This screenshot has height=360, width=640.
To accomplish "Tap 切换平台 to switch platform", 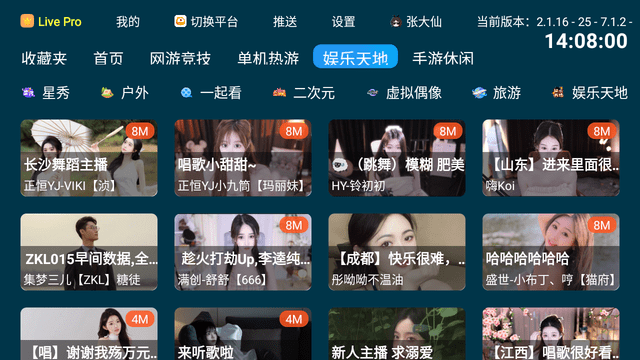I will 206,22.
